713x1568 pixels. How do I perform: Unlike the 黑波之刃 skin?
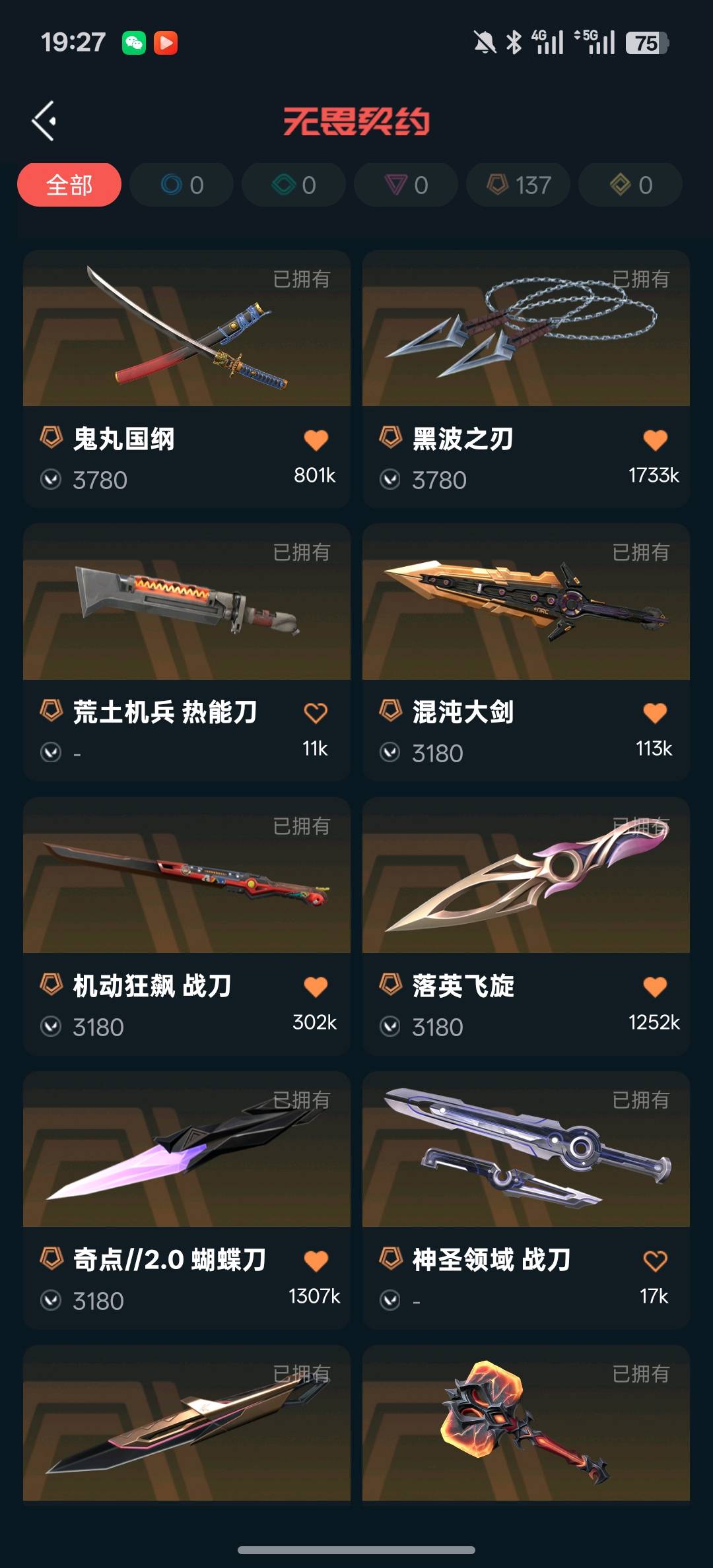pos(655,440)
